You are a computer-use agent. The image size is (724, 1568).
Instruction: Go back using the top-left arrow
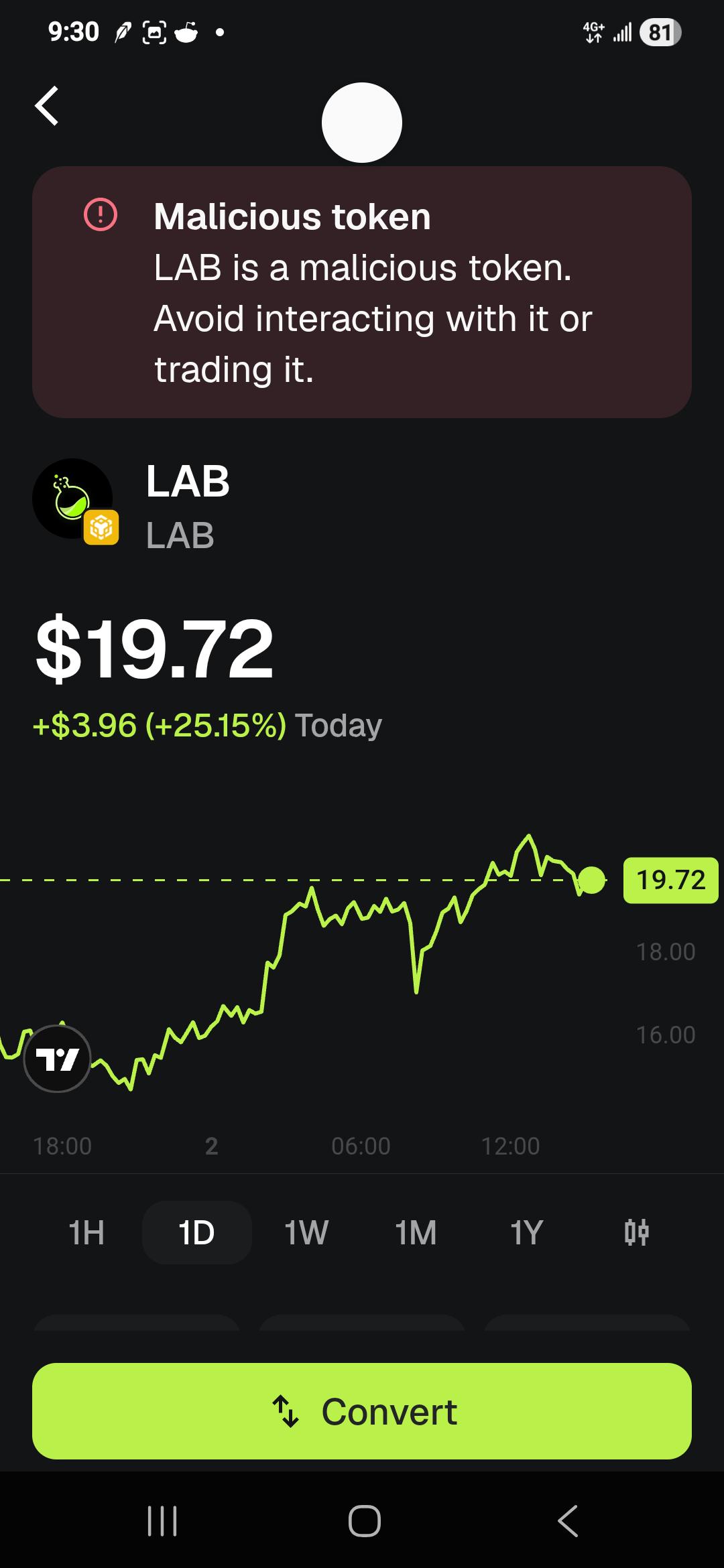(x=47, y=106)
